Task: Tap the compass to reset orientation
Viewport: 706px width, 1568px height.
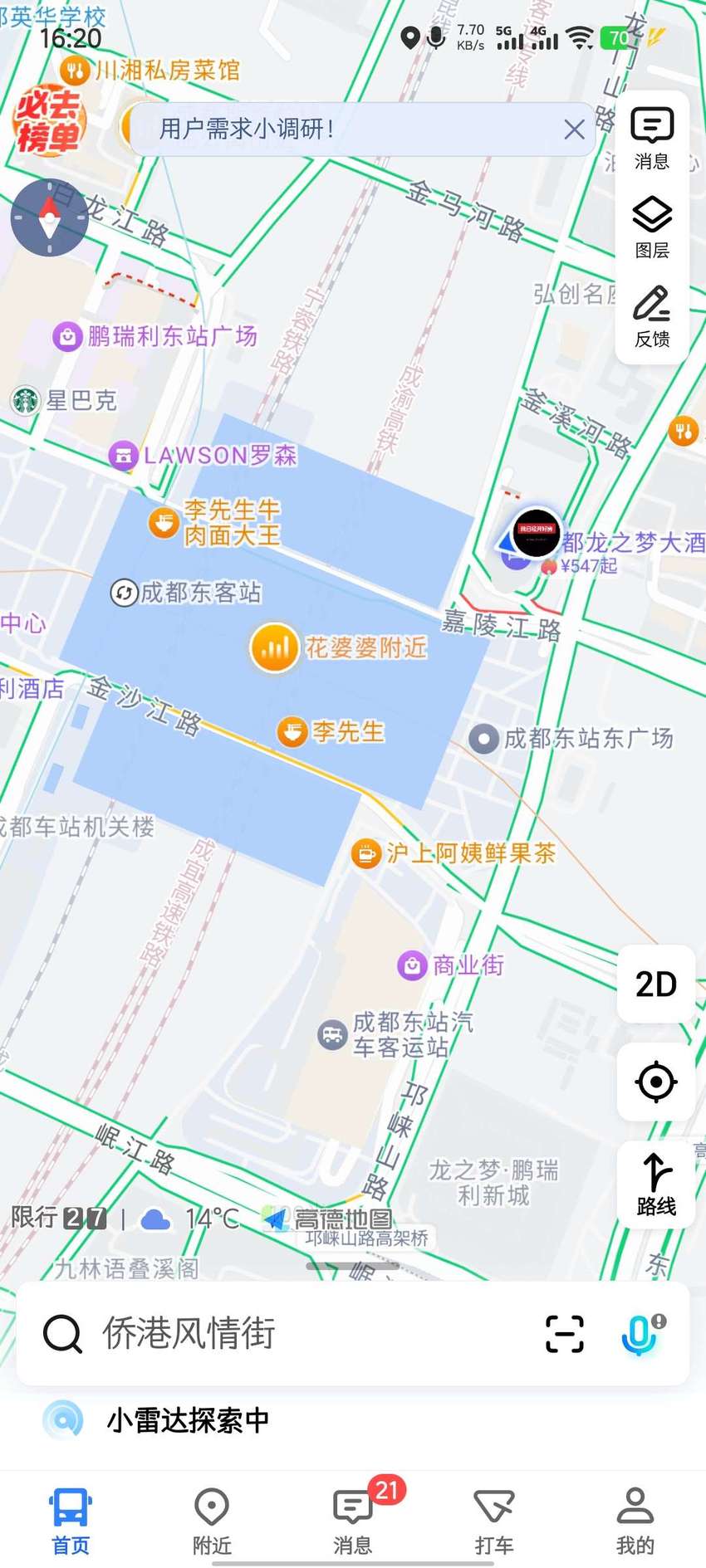Action: (49, 217)
